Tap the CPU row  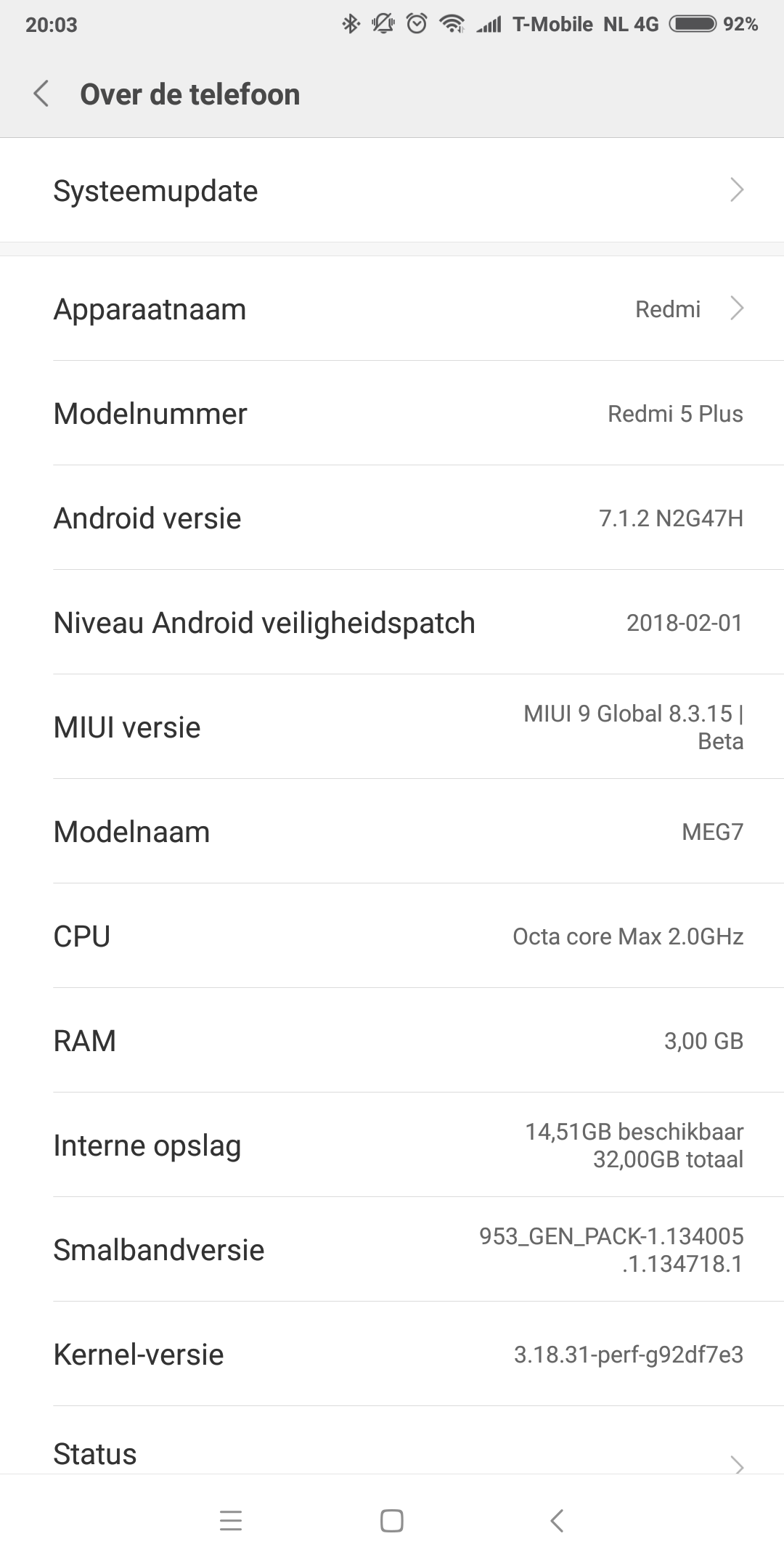(x=392, y=936)
